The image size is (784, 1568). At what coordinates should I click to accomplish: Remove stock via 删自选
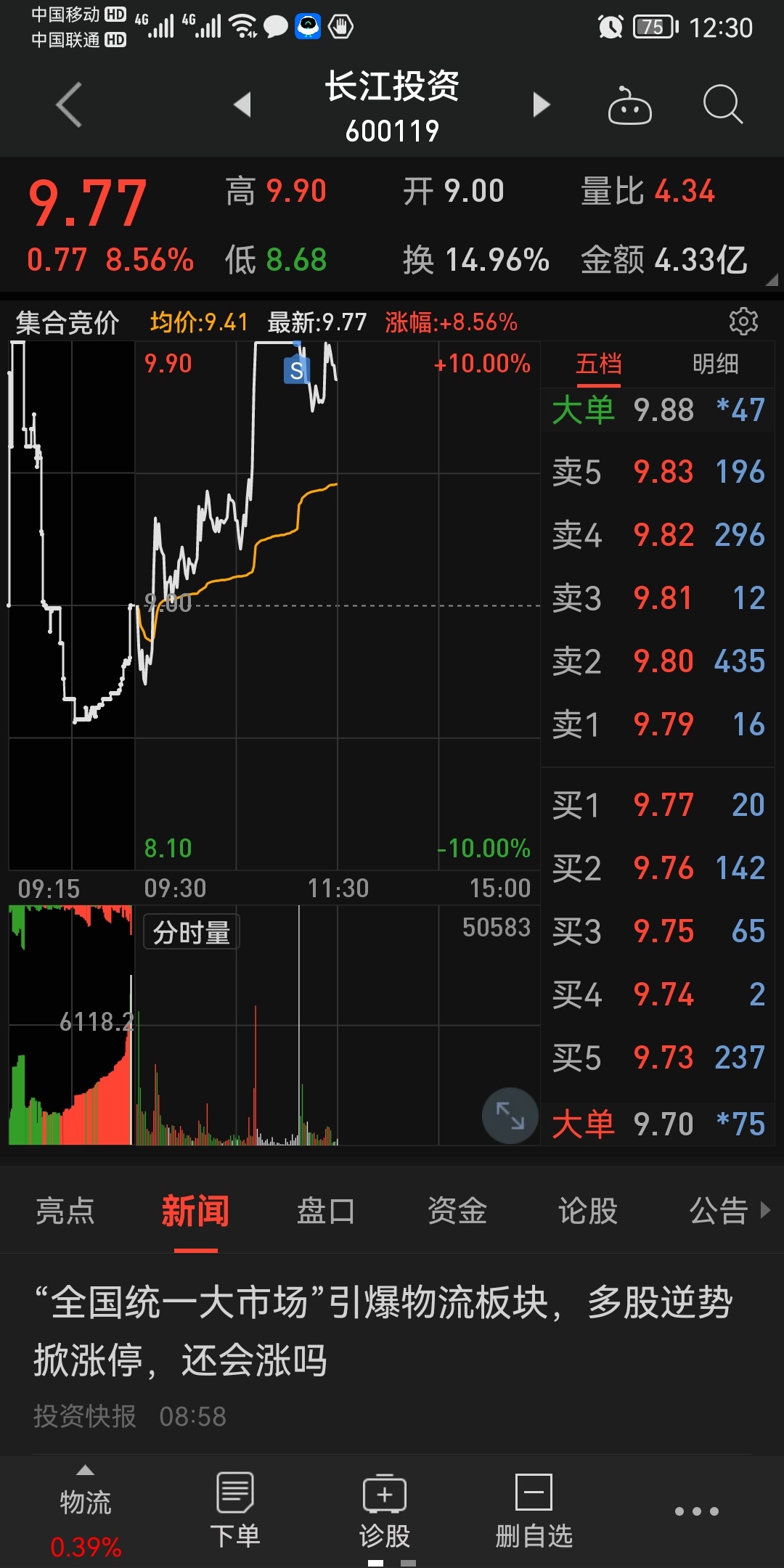534,1511
